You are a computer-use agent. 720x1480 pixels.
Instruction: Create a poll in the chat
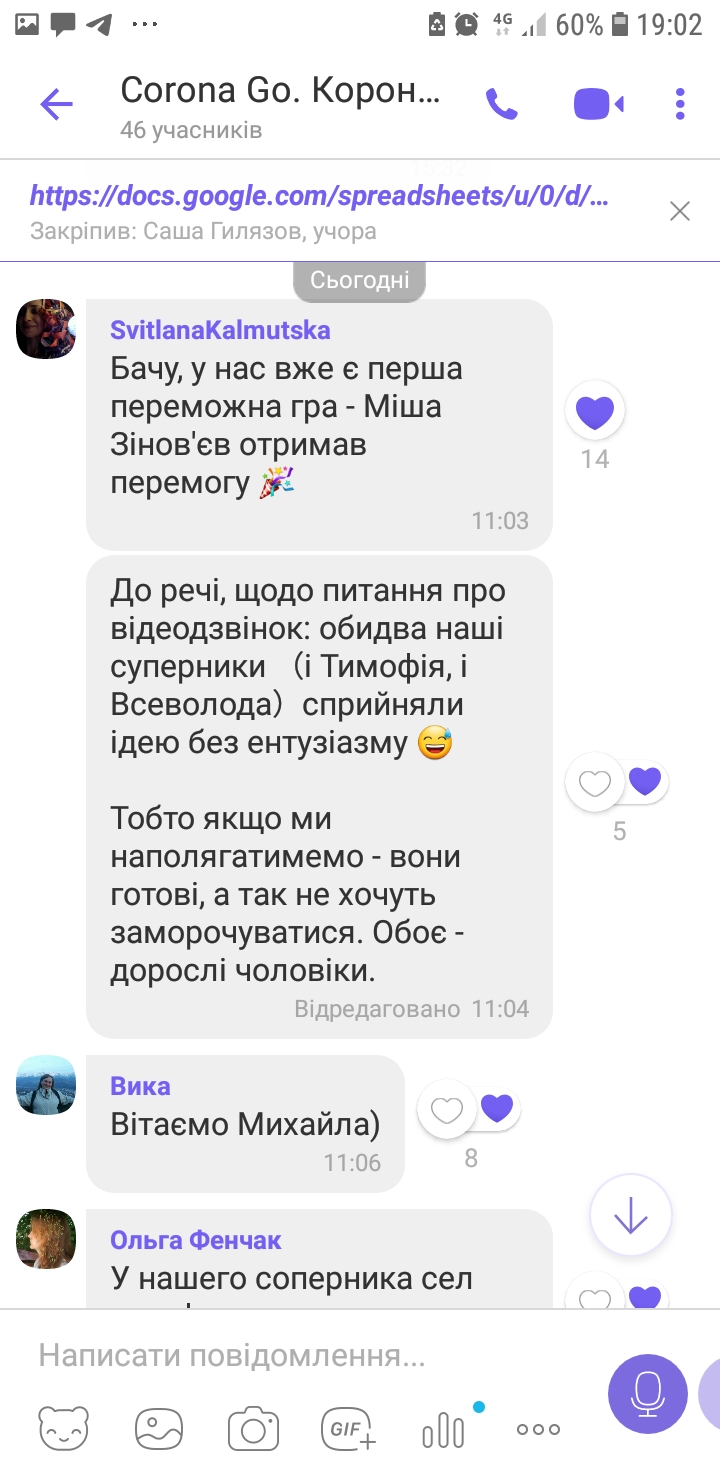click(x=443, y=1429)
